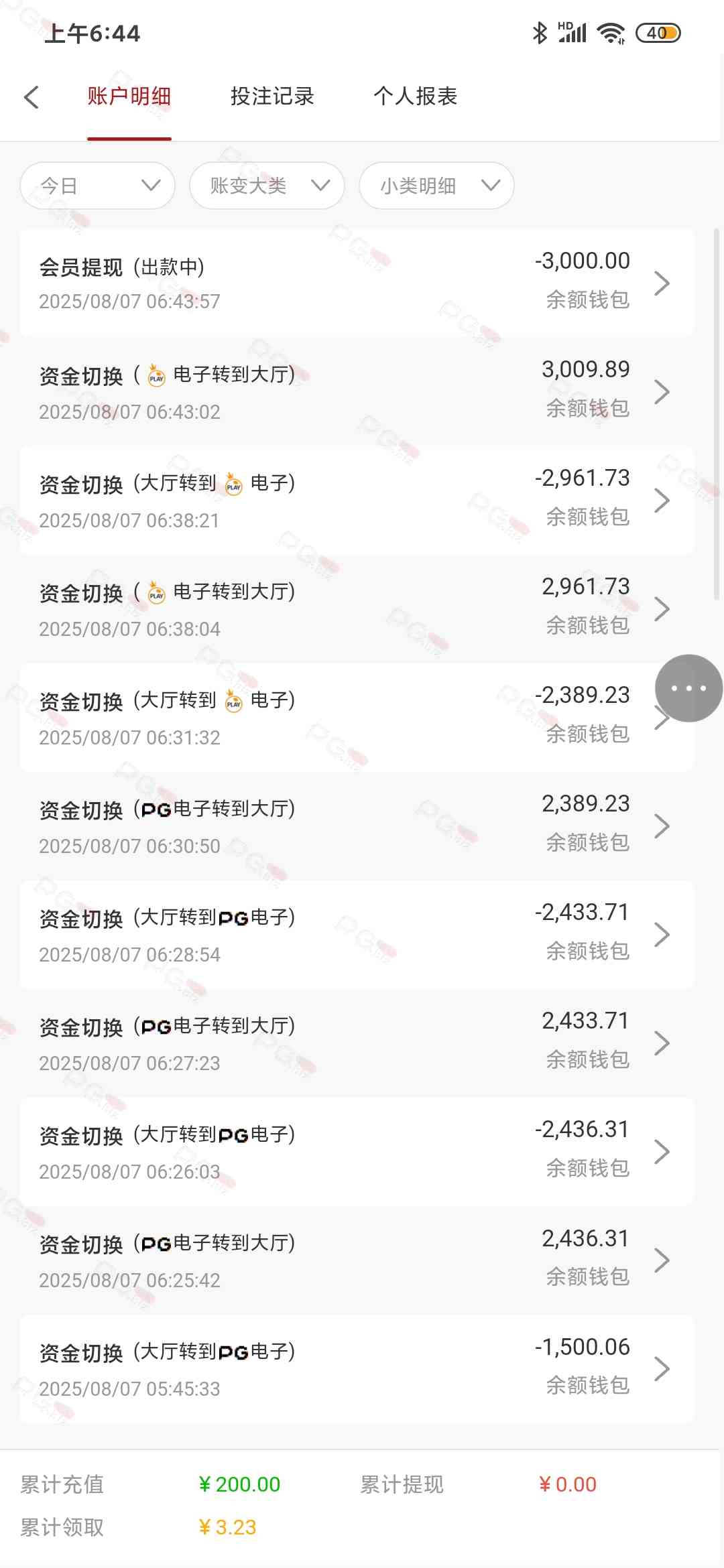Switch to the 个人报表 tab
This screenshot has width=724, height=1568.
click(x=415, y=96)
